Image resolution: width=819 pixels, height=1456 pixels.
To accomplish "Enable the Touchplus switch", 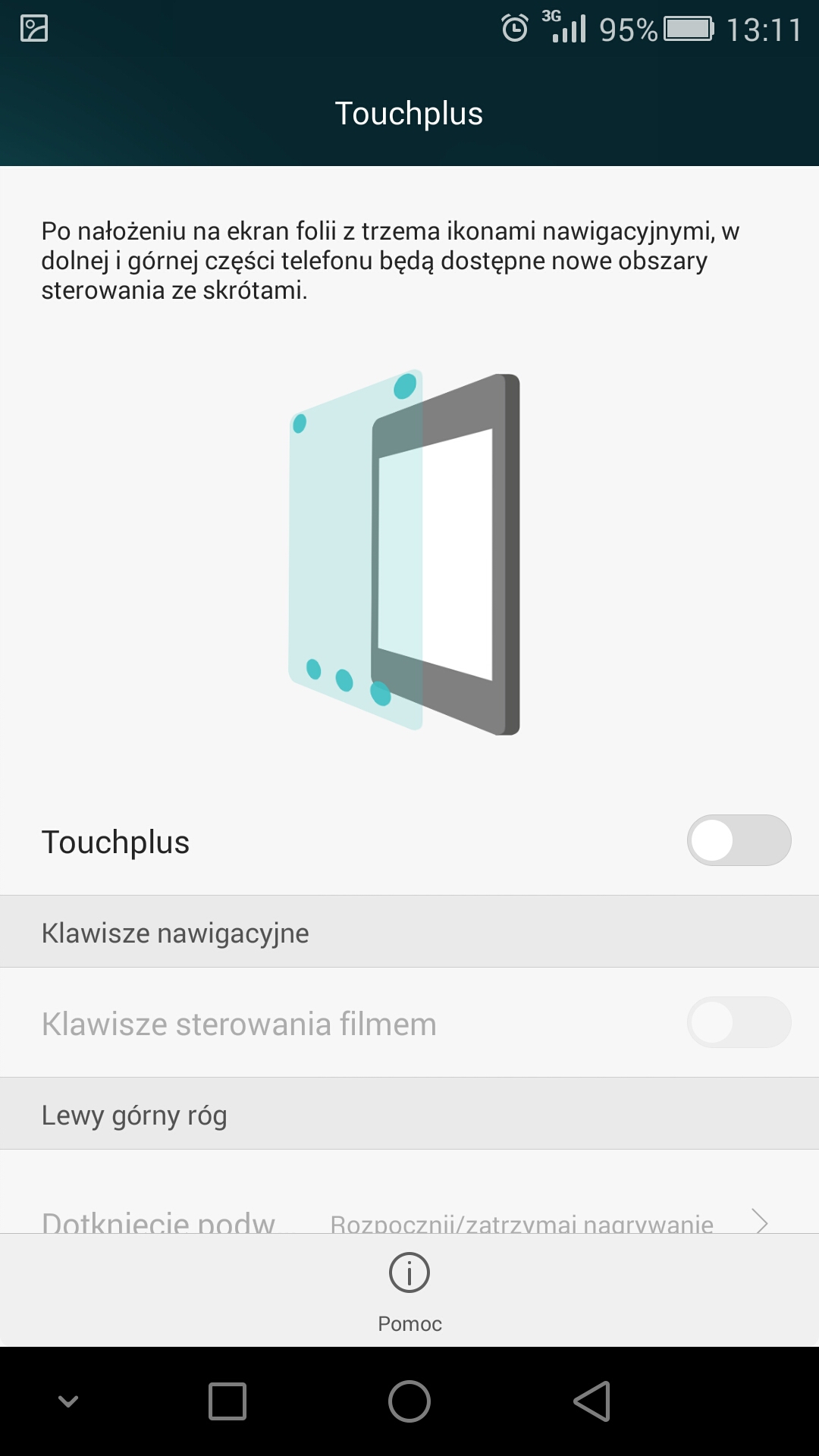I will pyautogui.click(x=739, y=840).
